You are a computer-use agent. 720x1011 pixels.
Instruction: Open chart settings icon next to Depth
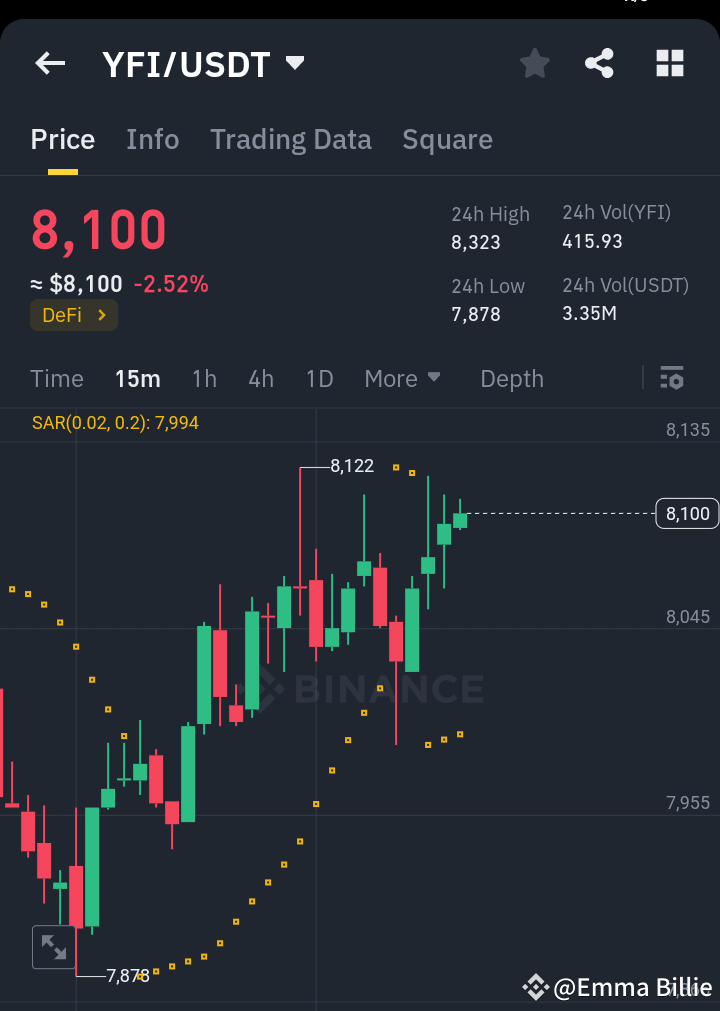coord(671,378)
